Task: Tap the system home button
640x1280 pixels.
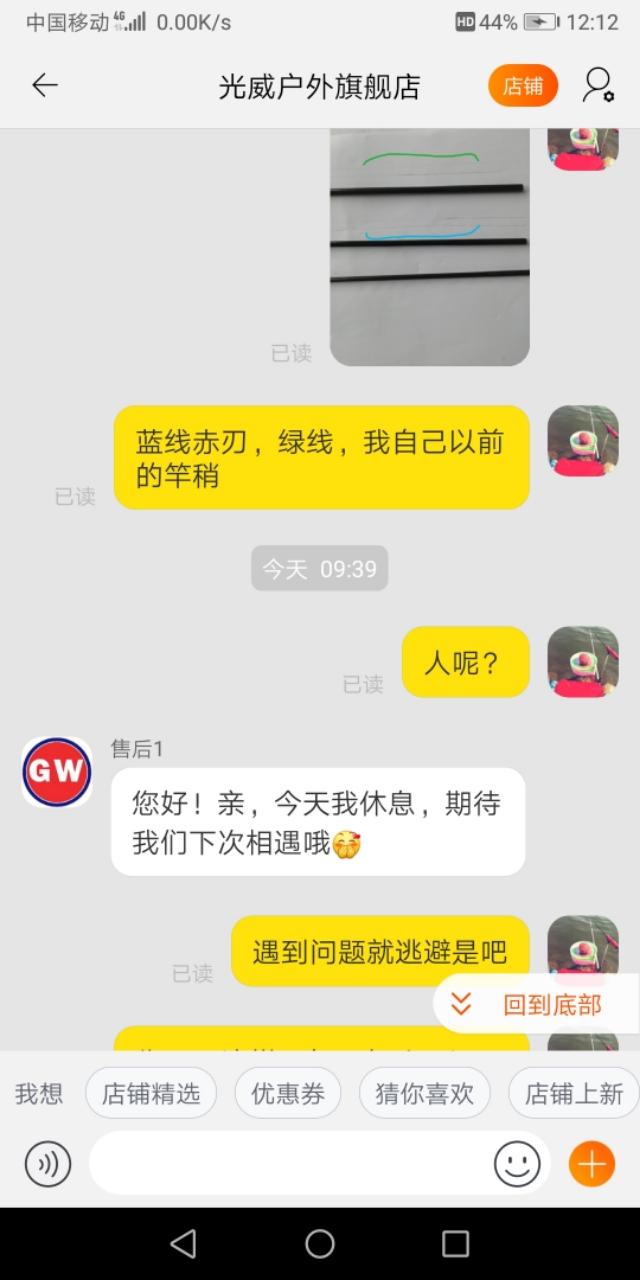Action: [320, 1243]
